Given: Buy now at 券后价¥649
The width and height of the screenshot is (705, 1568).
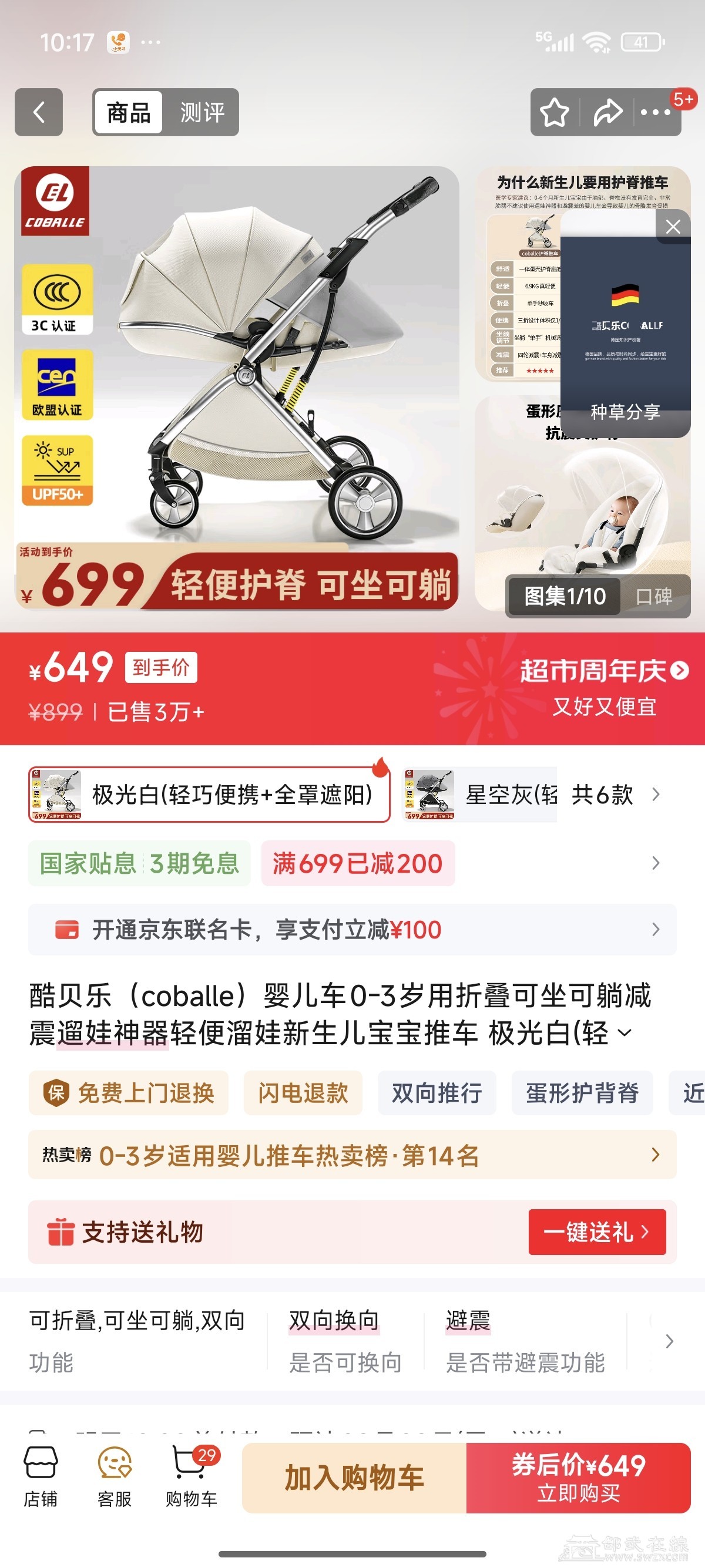Looking at the screenshot, I should point(578,1478).
